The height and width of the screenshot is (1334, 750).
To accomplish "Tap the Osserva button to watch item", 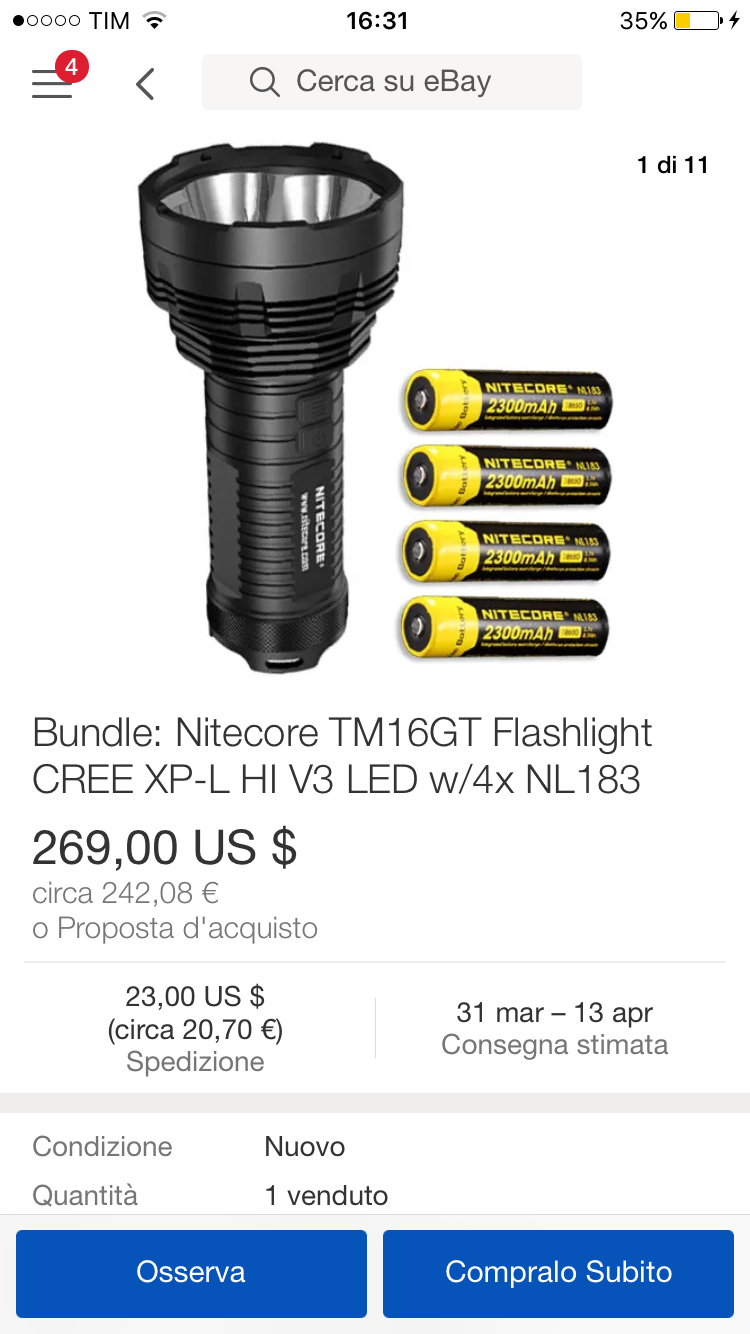I will [191, 1273].
